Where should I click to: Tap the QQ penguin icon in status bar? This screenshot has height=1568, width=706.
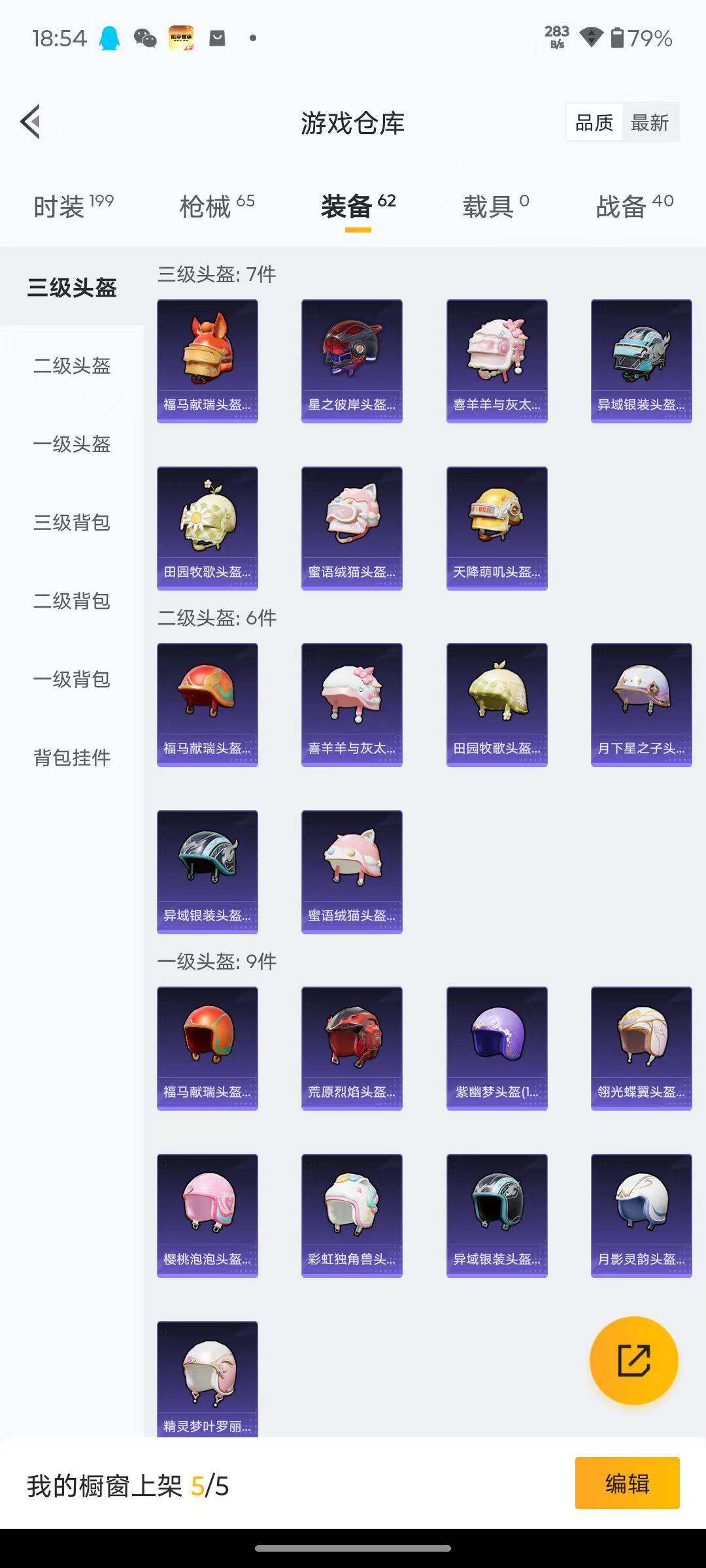coord(109,38)
